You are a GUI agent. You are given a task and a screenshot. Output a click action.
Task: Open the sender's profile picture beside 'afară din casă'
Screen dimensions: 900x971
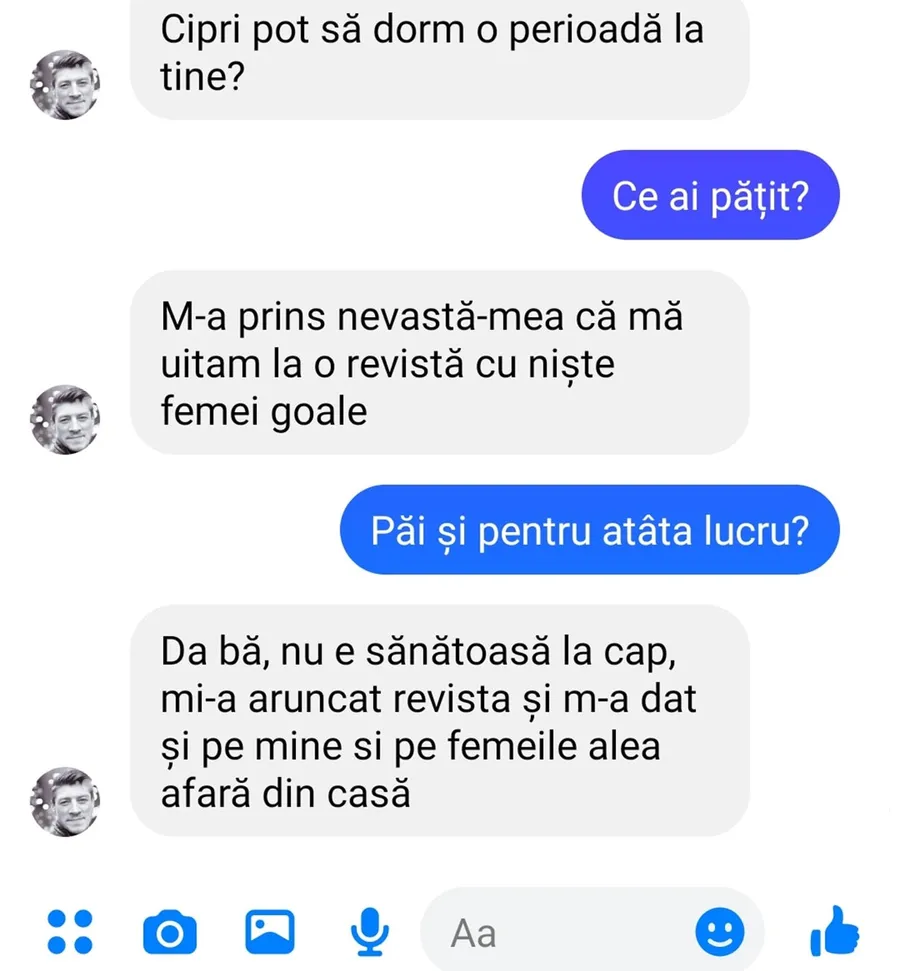coord(65,801)
